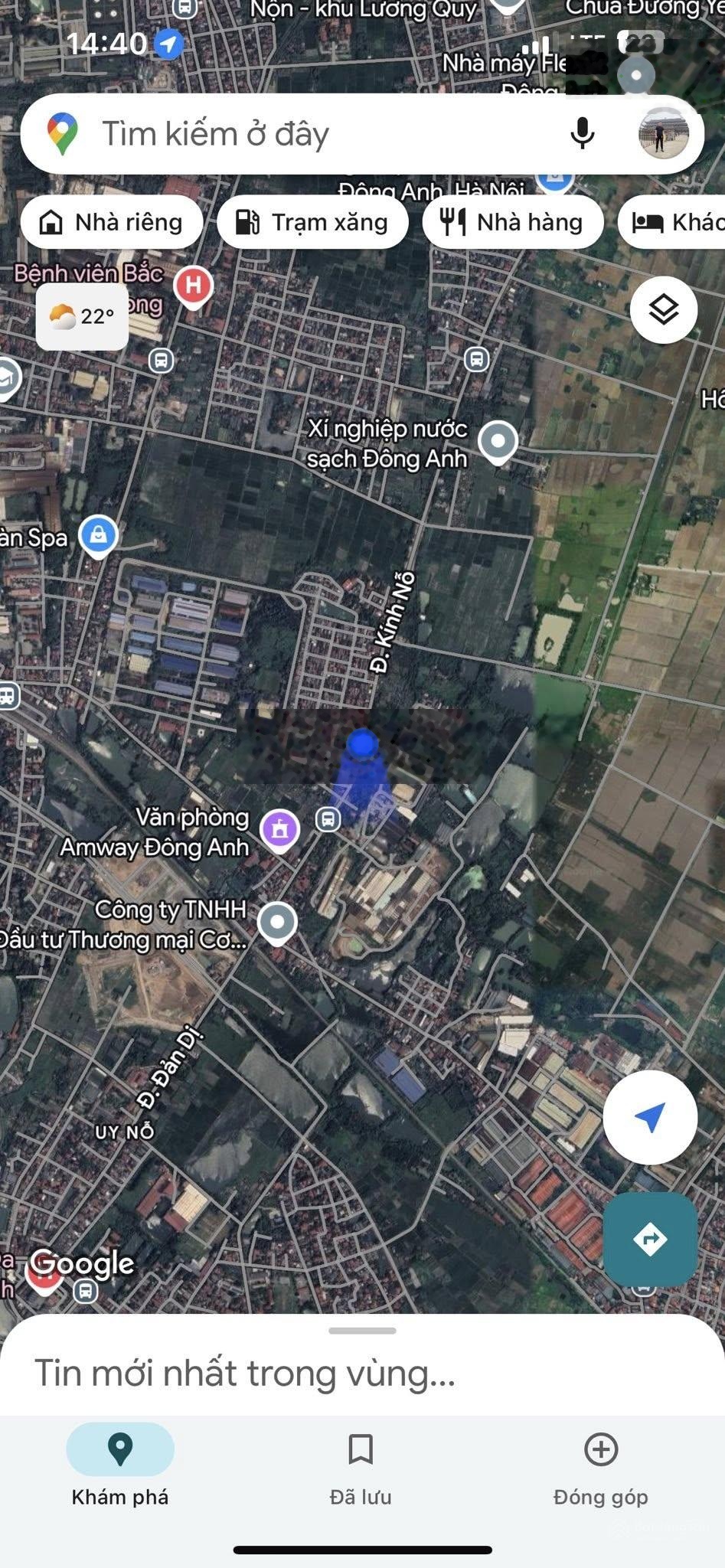The height and width of the screenshot is (1568, 725).
Task: Show "Nhà hàng" restaurants nearby
Action: (x=513, y=223)
